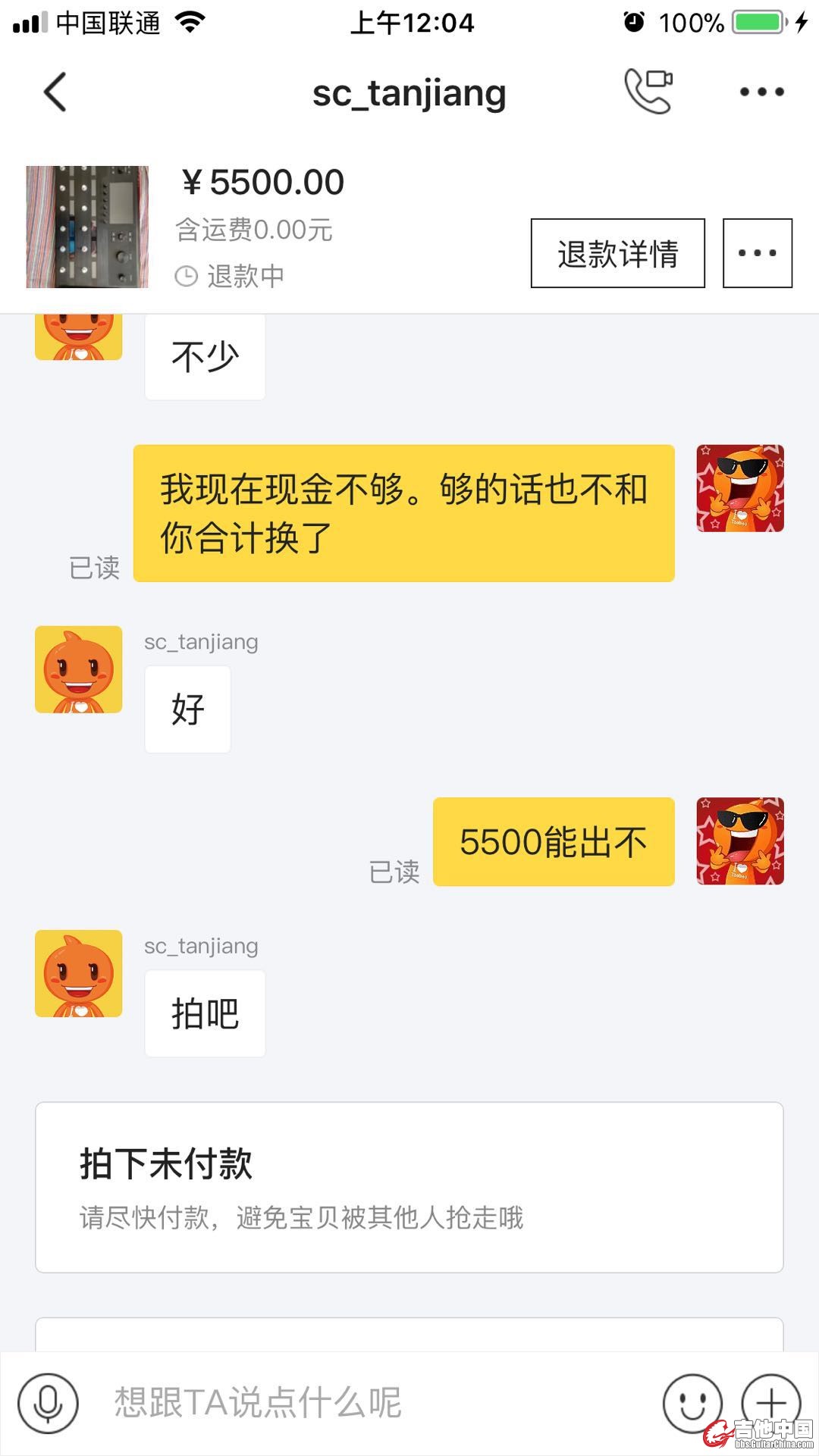Open the 拍下未付款 order card

409,1187
